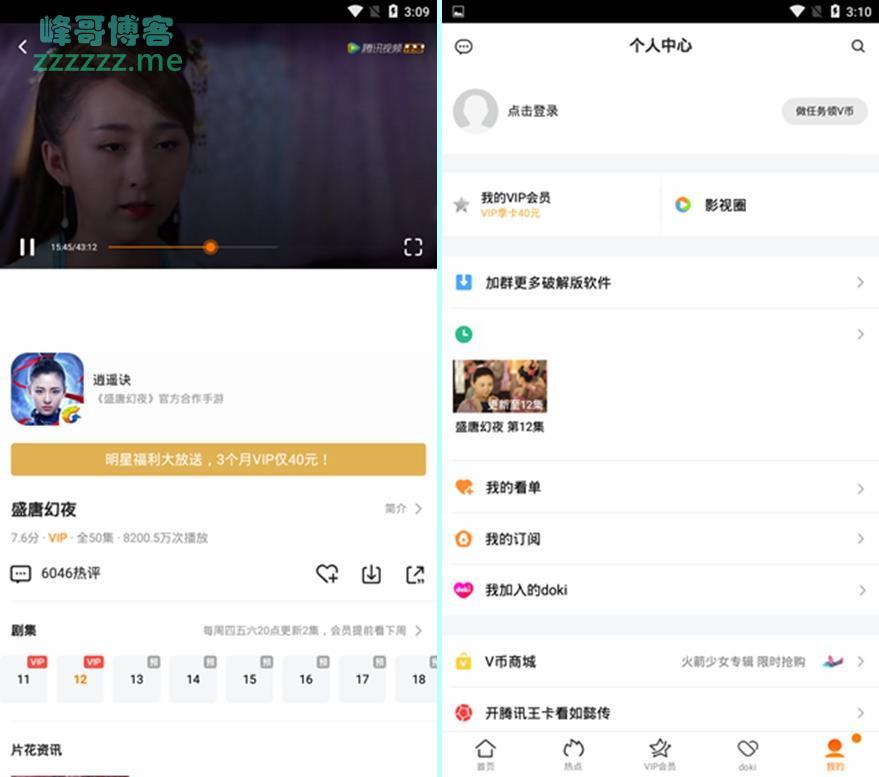Open the messages icon in 个人中心
The width and height of the screenshot is (879, 777).
(x=463, y=46)
